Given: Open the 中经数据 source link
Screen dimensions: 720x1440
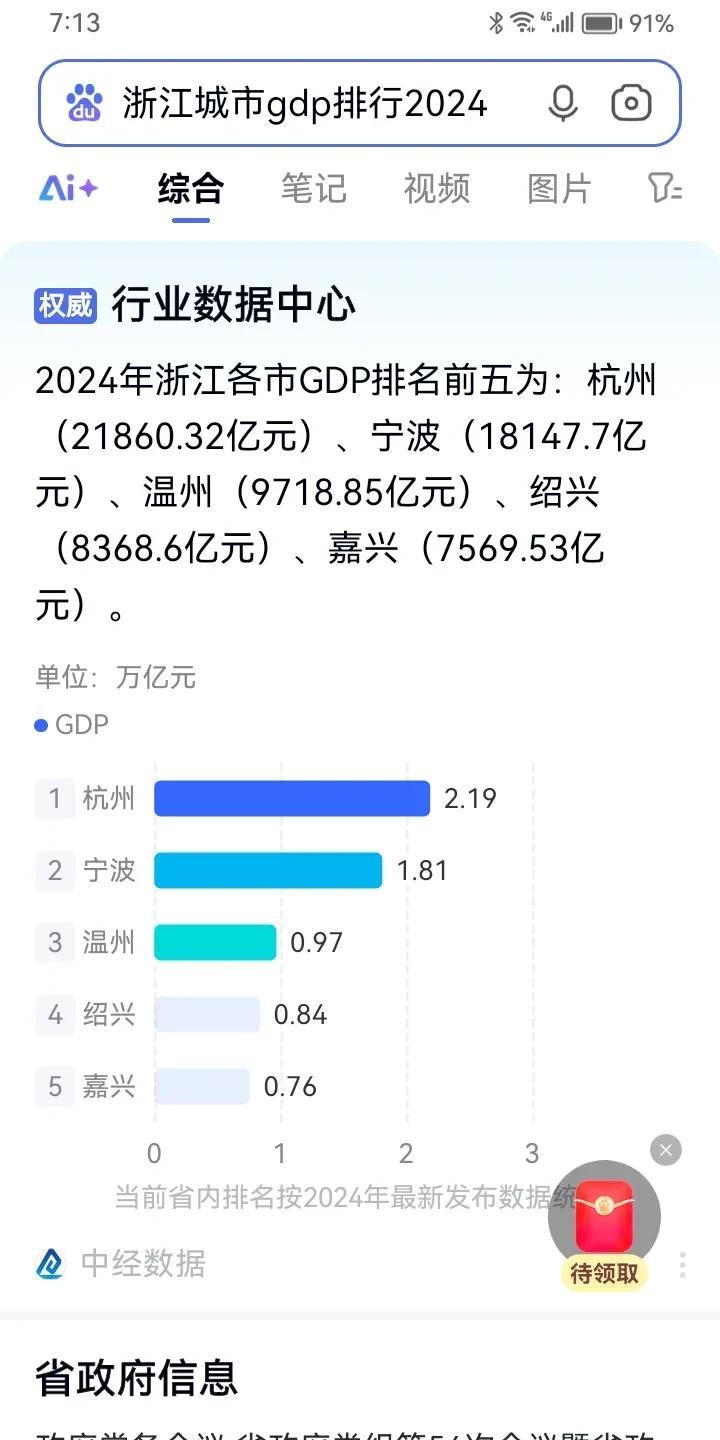Looking at the screenshot, I should click(x=120, y=1264).
